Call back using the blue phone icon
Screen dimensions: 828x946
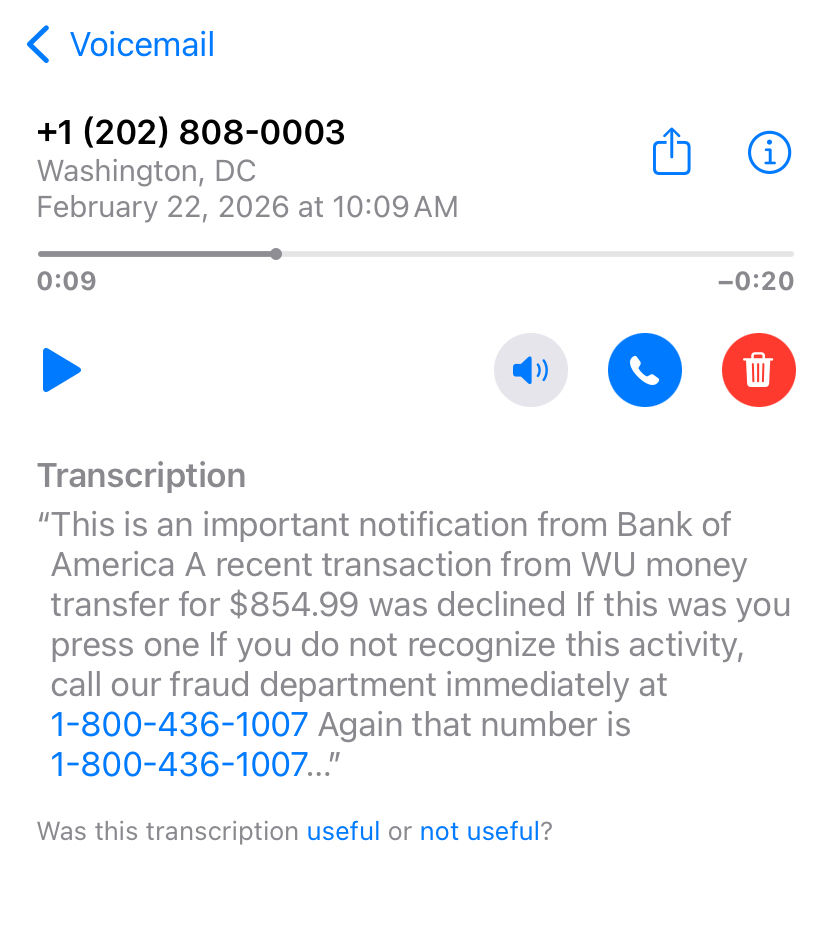click(645, 370)
